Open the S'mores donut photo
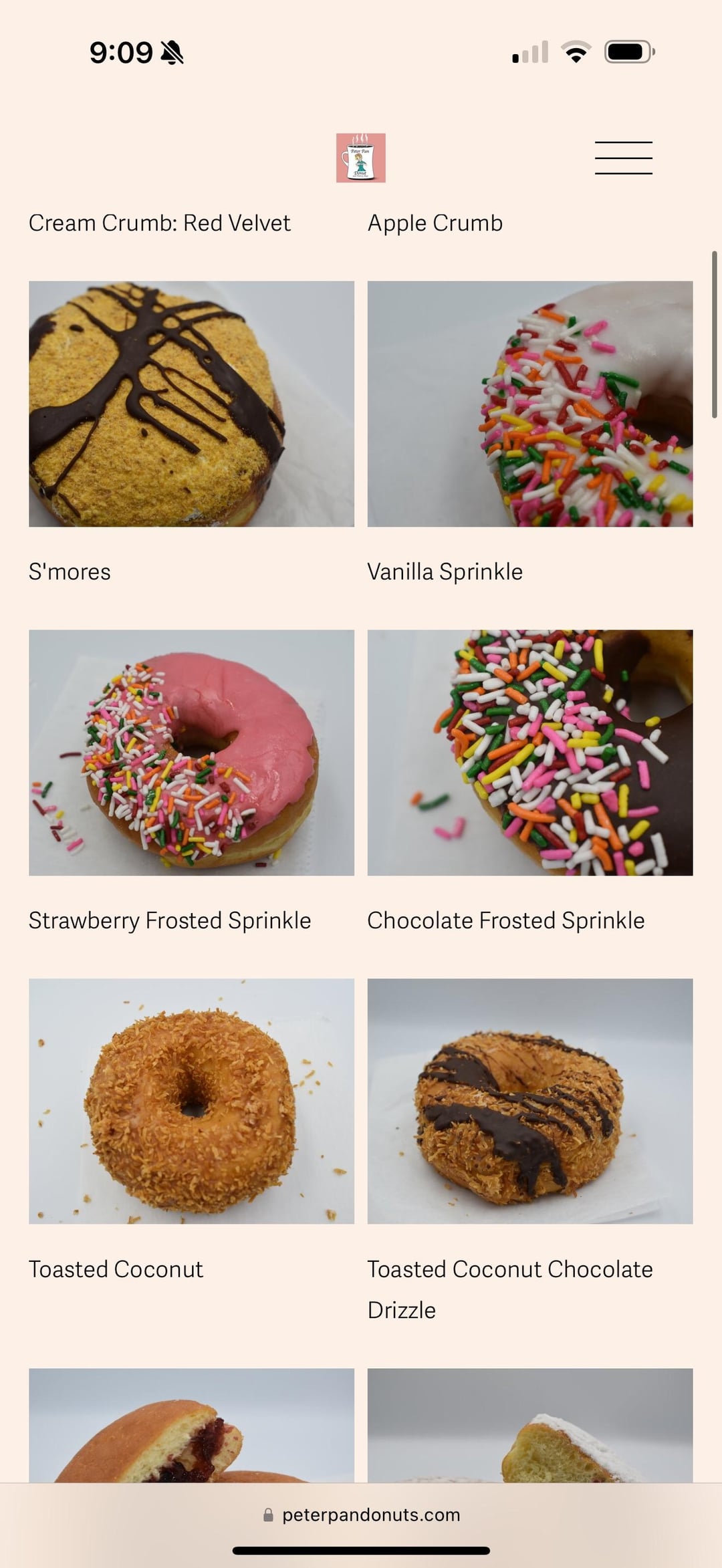The width and height of the screenshot is (722, 1568). (x=191, y=404)
